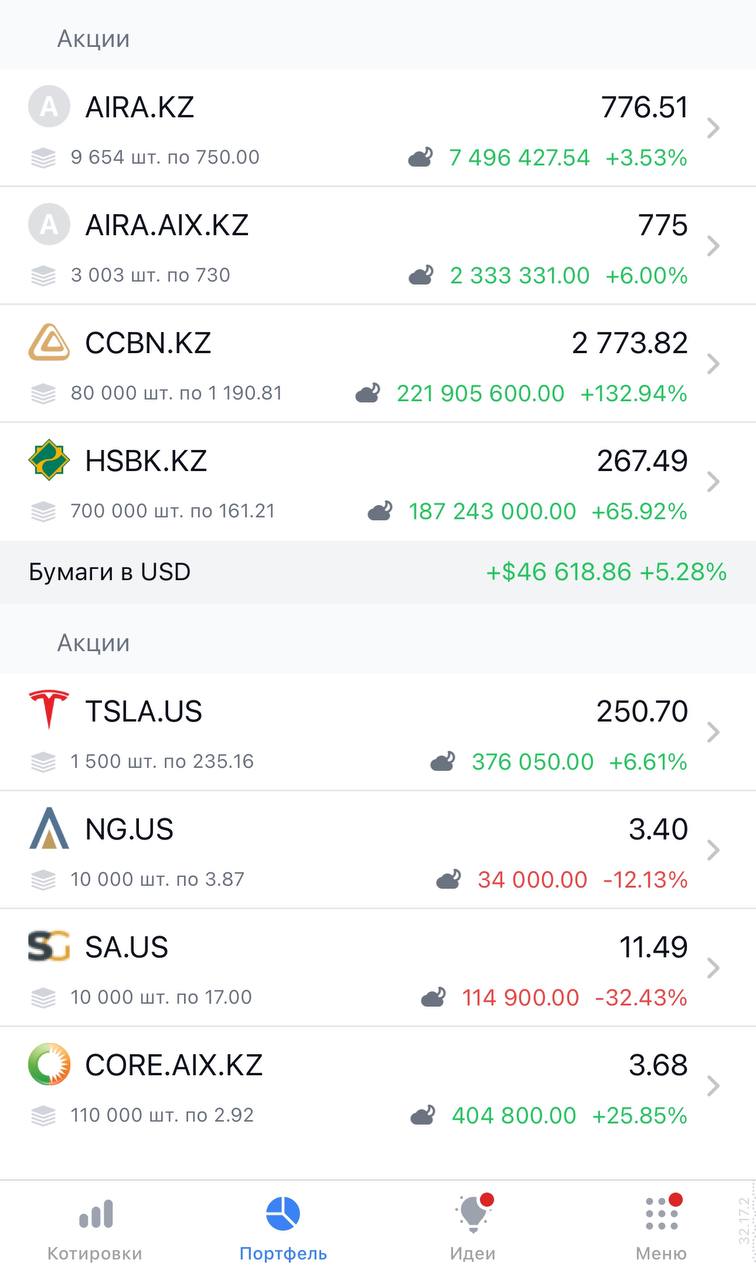The width and height of the screenshot is (756, 1280).
Task: Open TSLA.US position details
Action: [378, 733]
